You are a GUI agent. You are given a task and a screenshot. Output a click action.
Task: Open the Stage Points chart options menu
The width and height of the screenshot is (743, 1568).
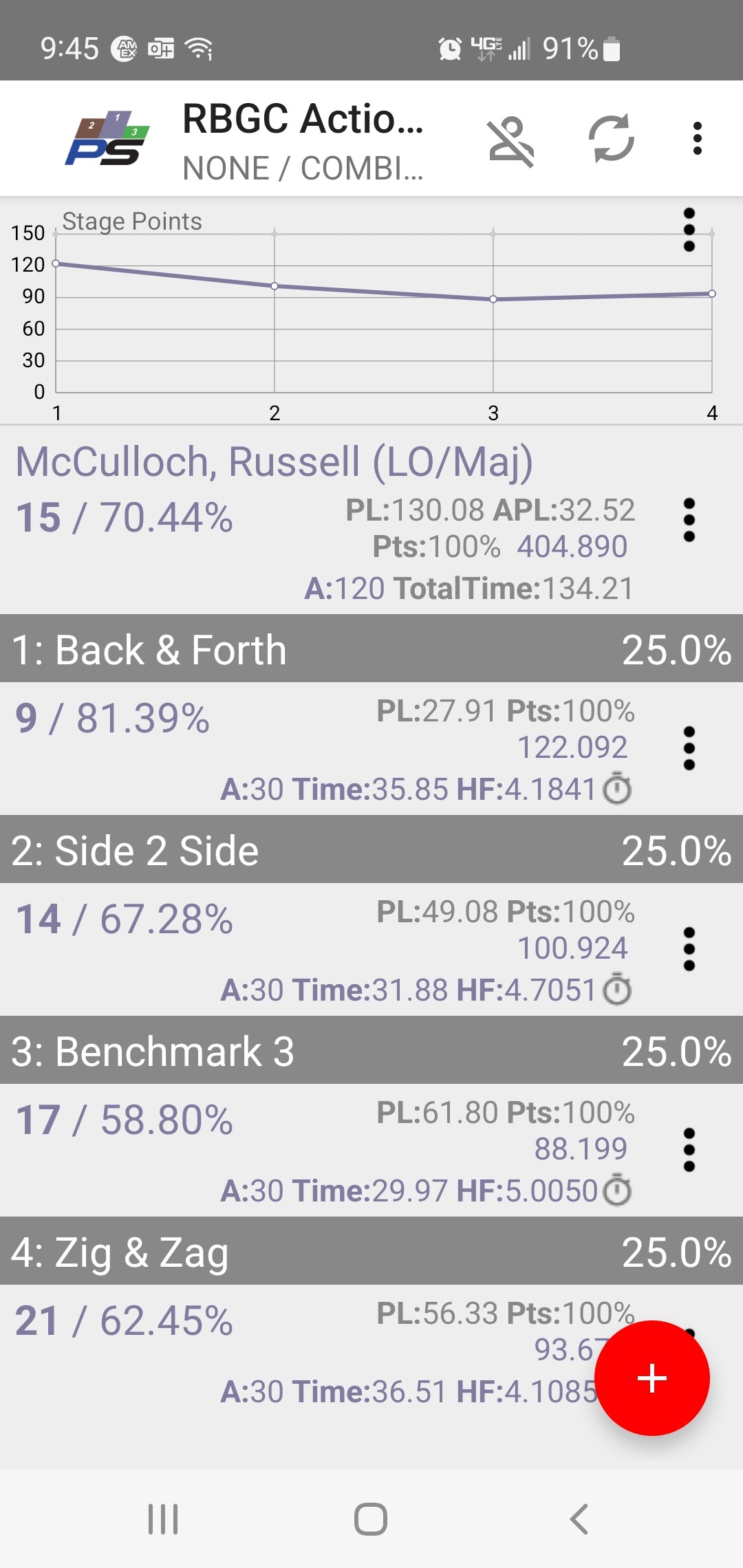[x=689, y=230]
